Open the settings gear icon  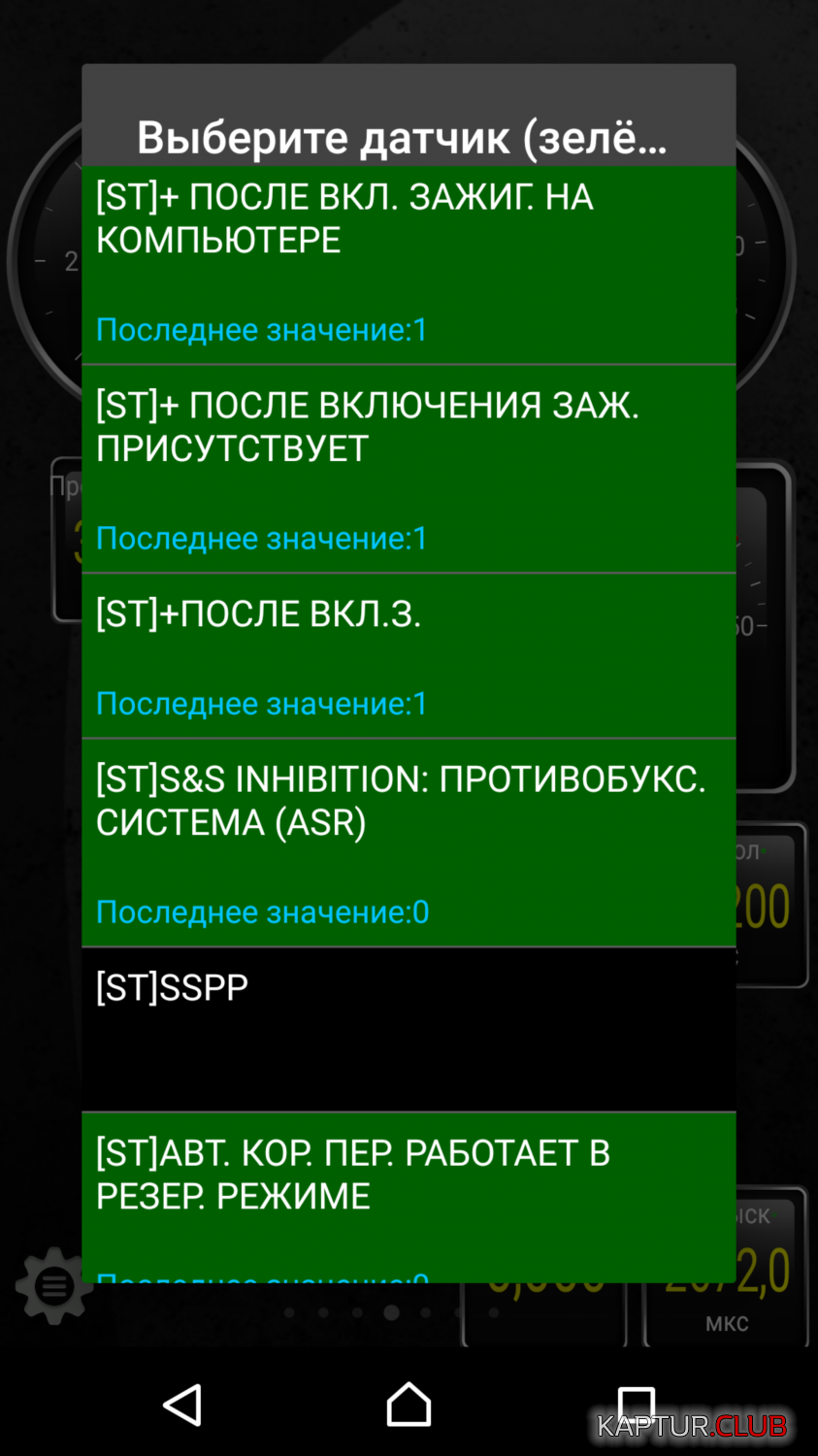pos(53,1286)
